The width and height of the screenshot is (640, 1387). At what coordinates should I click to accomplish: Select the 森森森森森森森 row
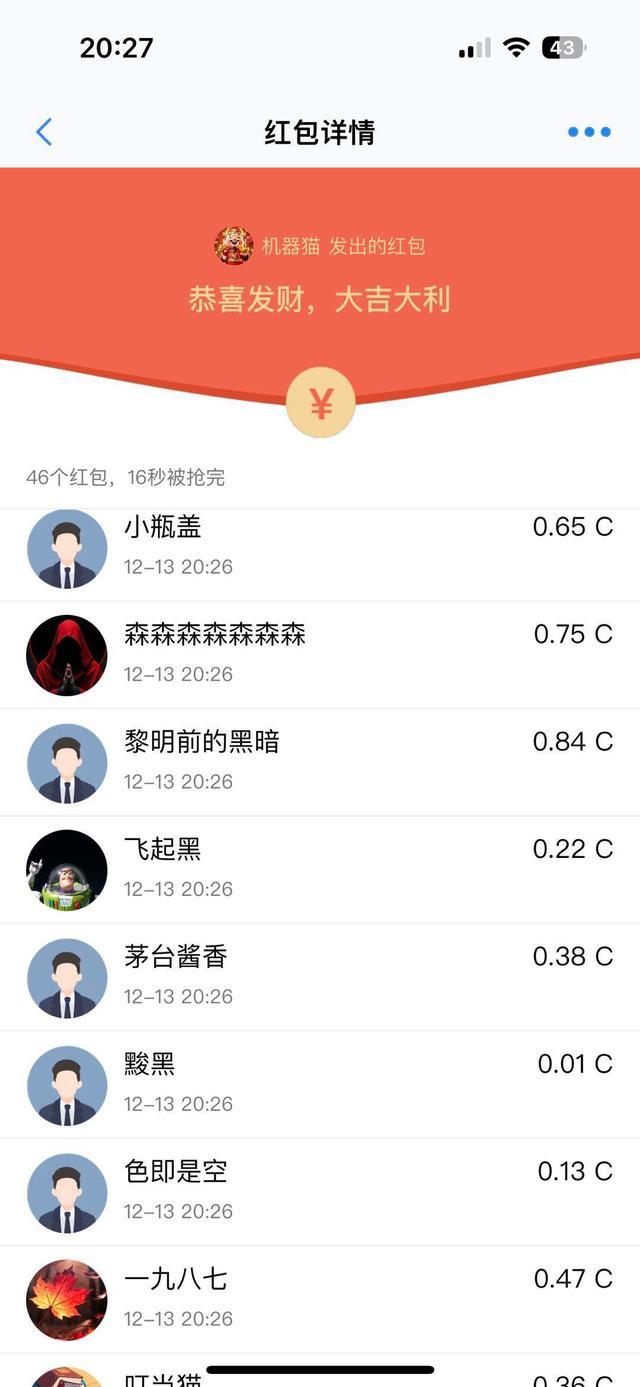pyautogui.click(x=320, y=654)
